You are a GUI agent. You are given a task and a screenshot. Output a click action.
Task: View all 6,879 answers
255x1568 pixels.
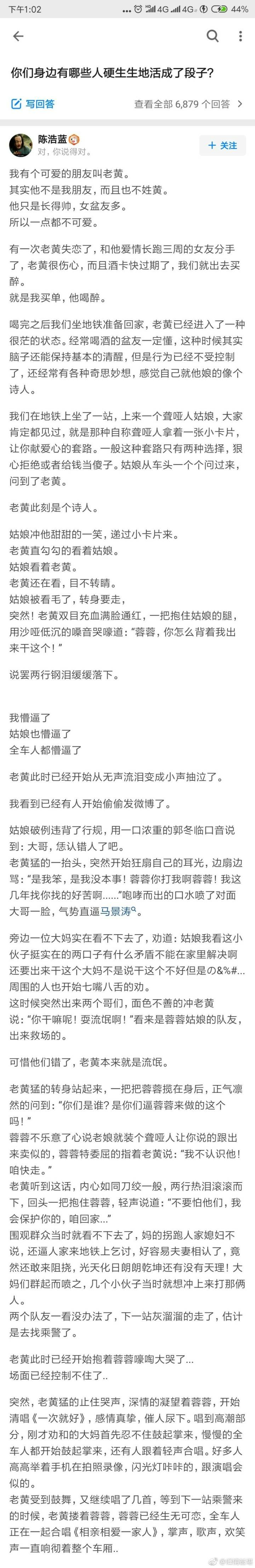click(x=188, y=104)
